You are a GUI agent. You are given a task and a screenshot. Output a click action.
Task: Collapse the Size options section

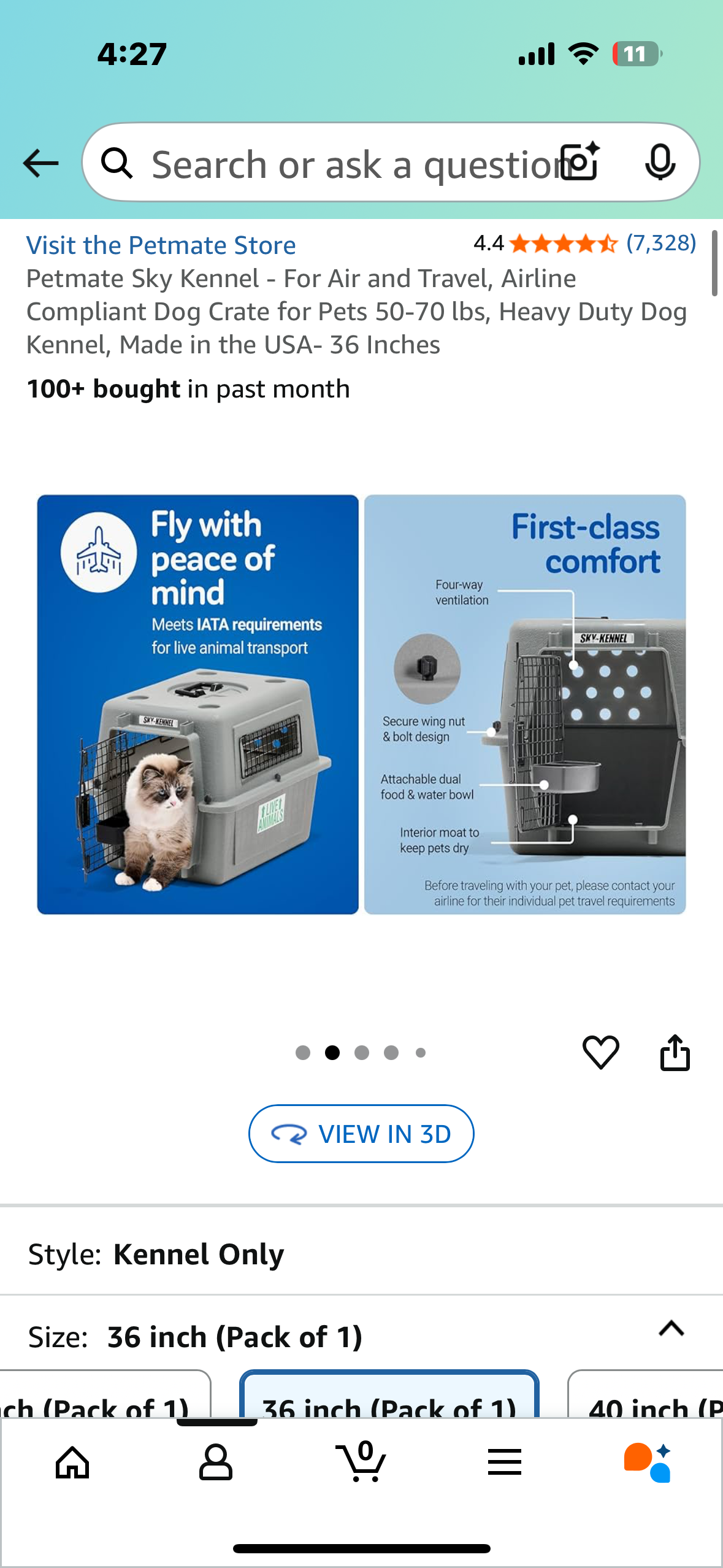coord(671,1329)
